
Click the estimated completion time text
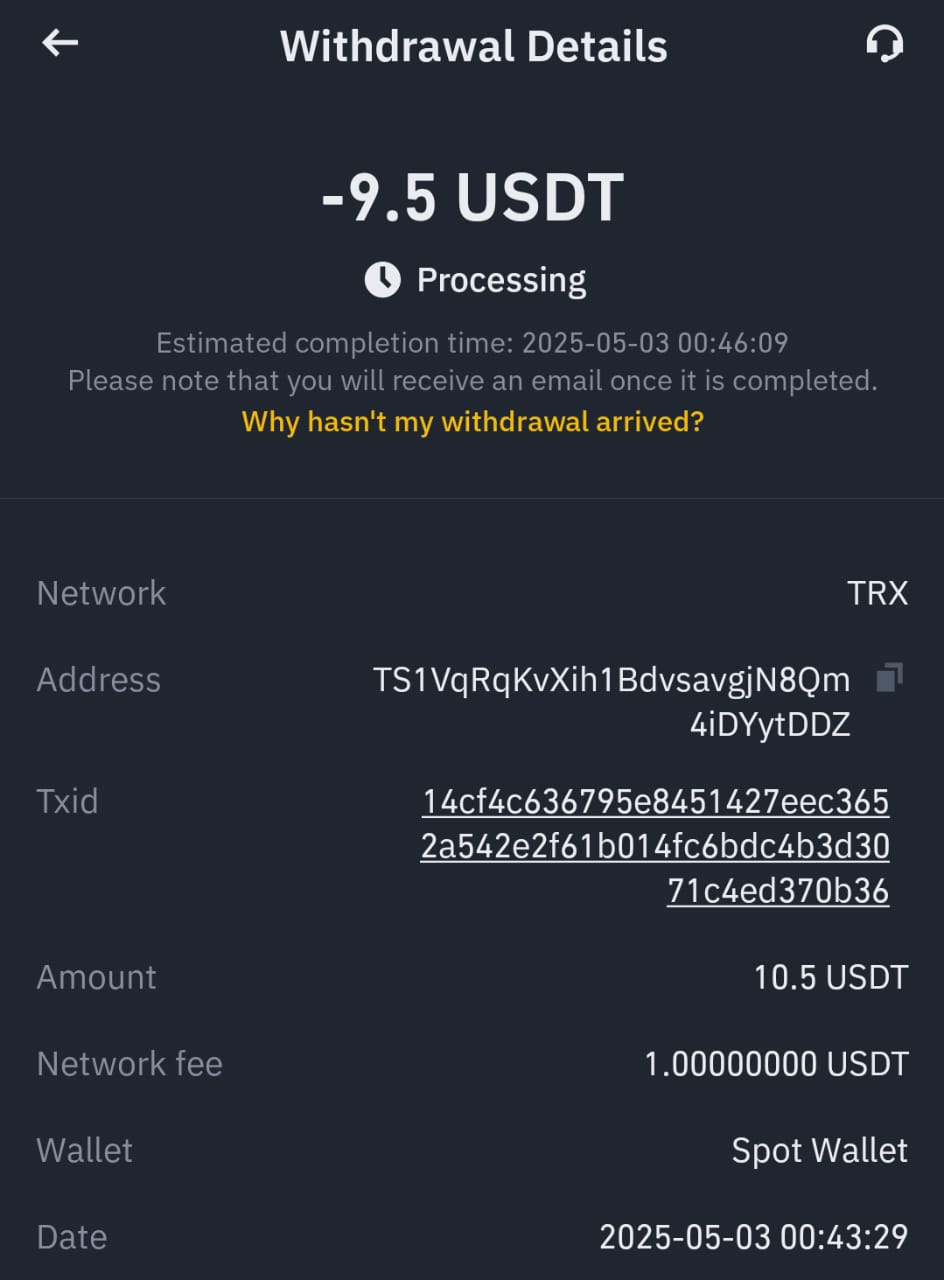472,342
